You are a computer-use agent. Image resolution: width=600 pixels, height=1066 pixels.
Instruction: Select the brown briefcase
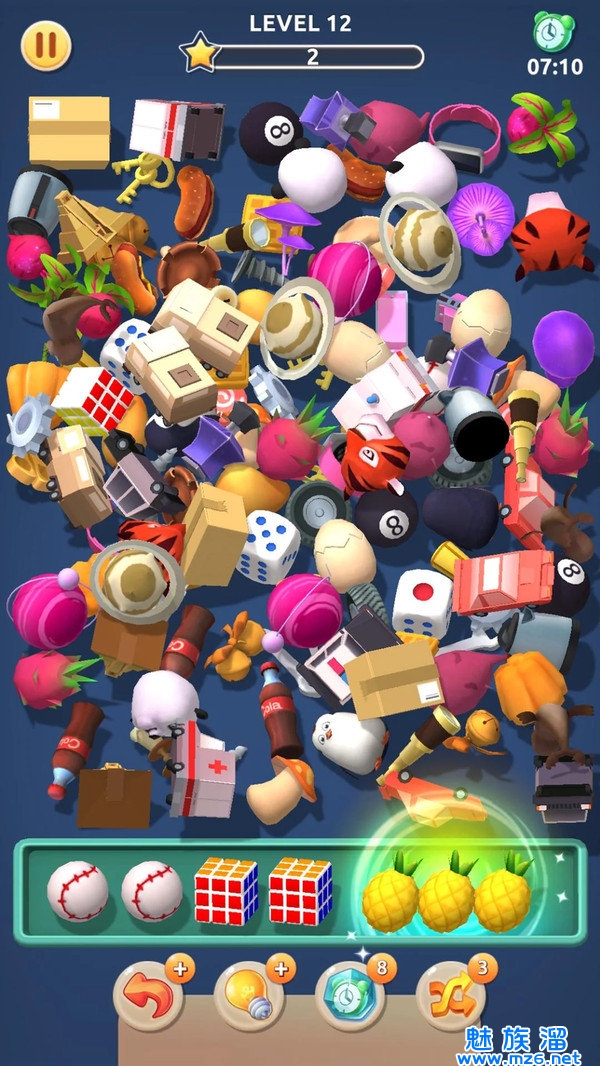114,797
